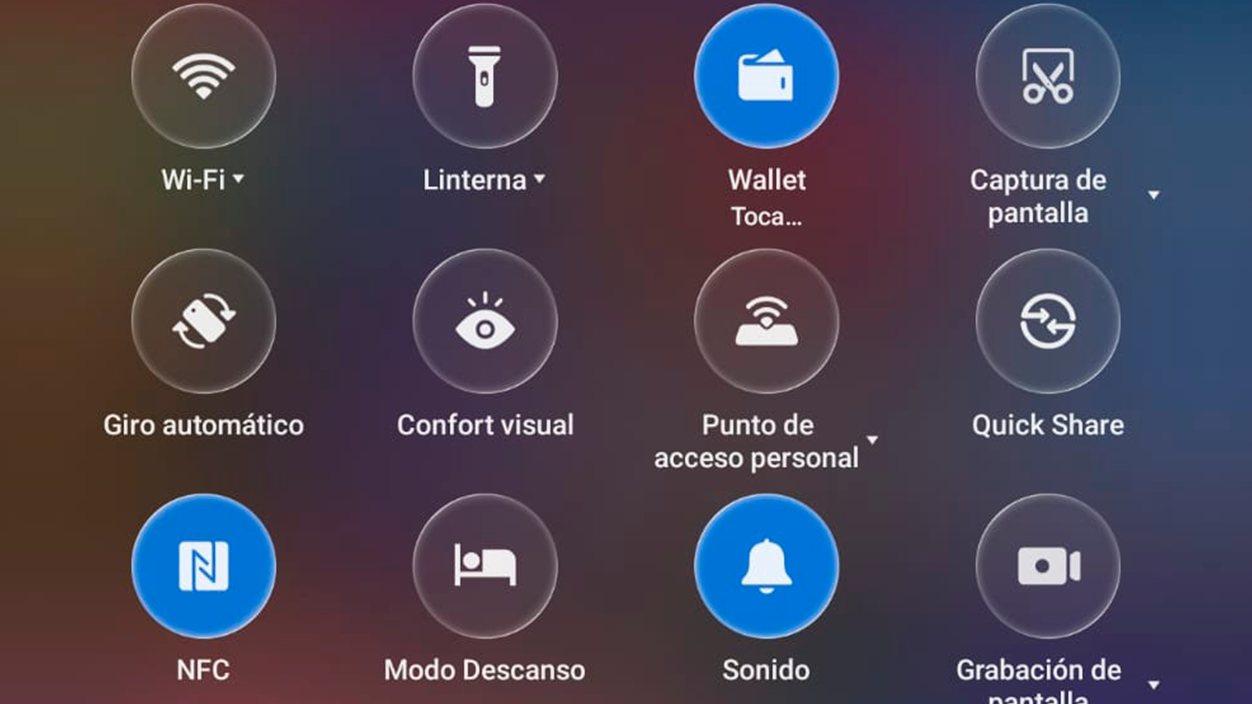Screen dimensions: 1252x704
Task: Toggle the Wi-Fi tile
Action: [x=203, y=76]
